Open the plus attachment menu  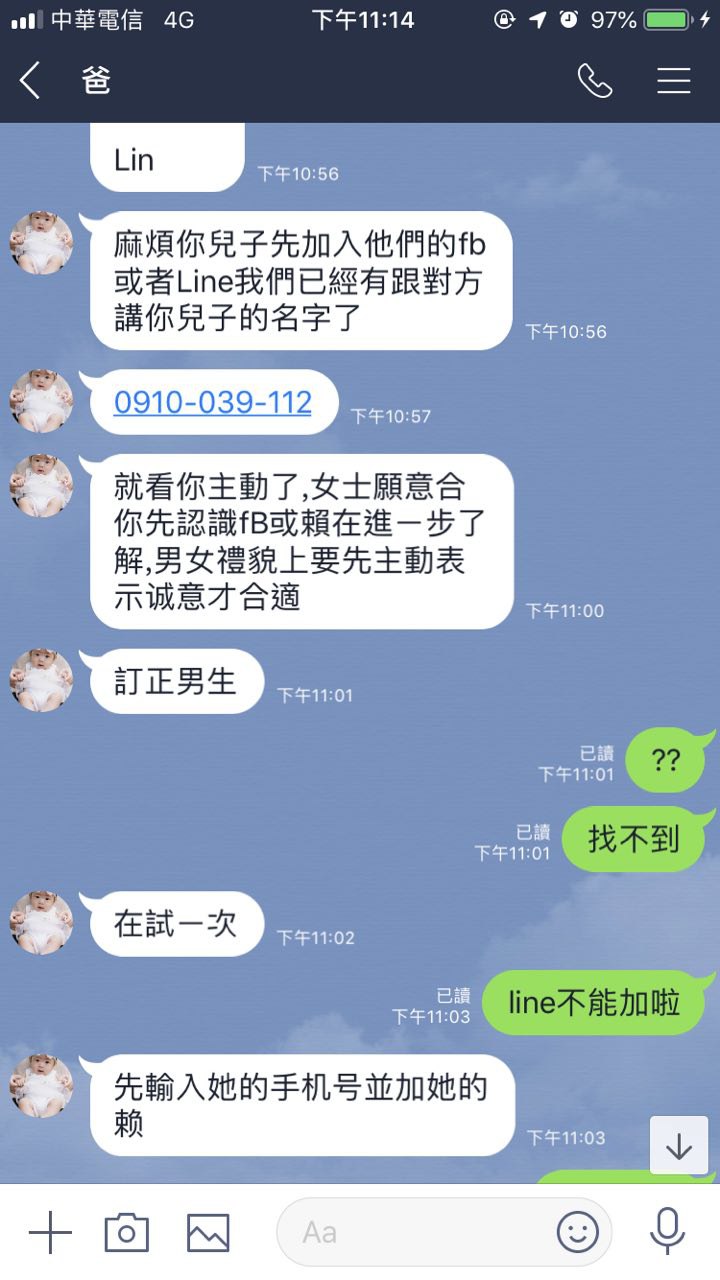[x=50, y=1232]
